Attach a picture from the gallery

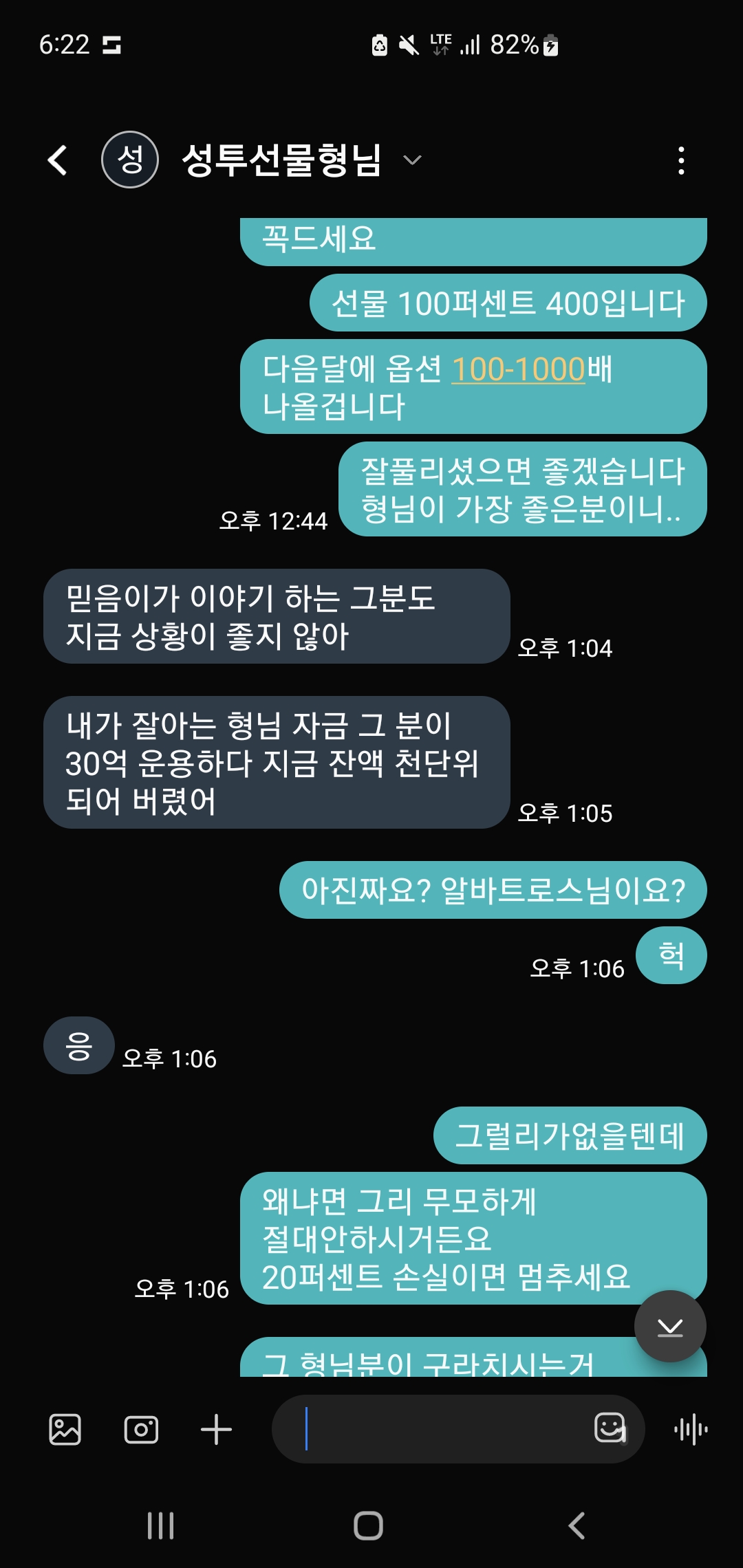65,1430
